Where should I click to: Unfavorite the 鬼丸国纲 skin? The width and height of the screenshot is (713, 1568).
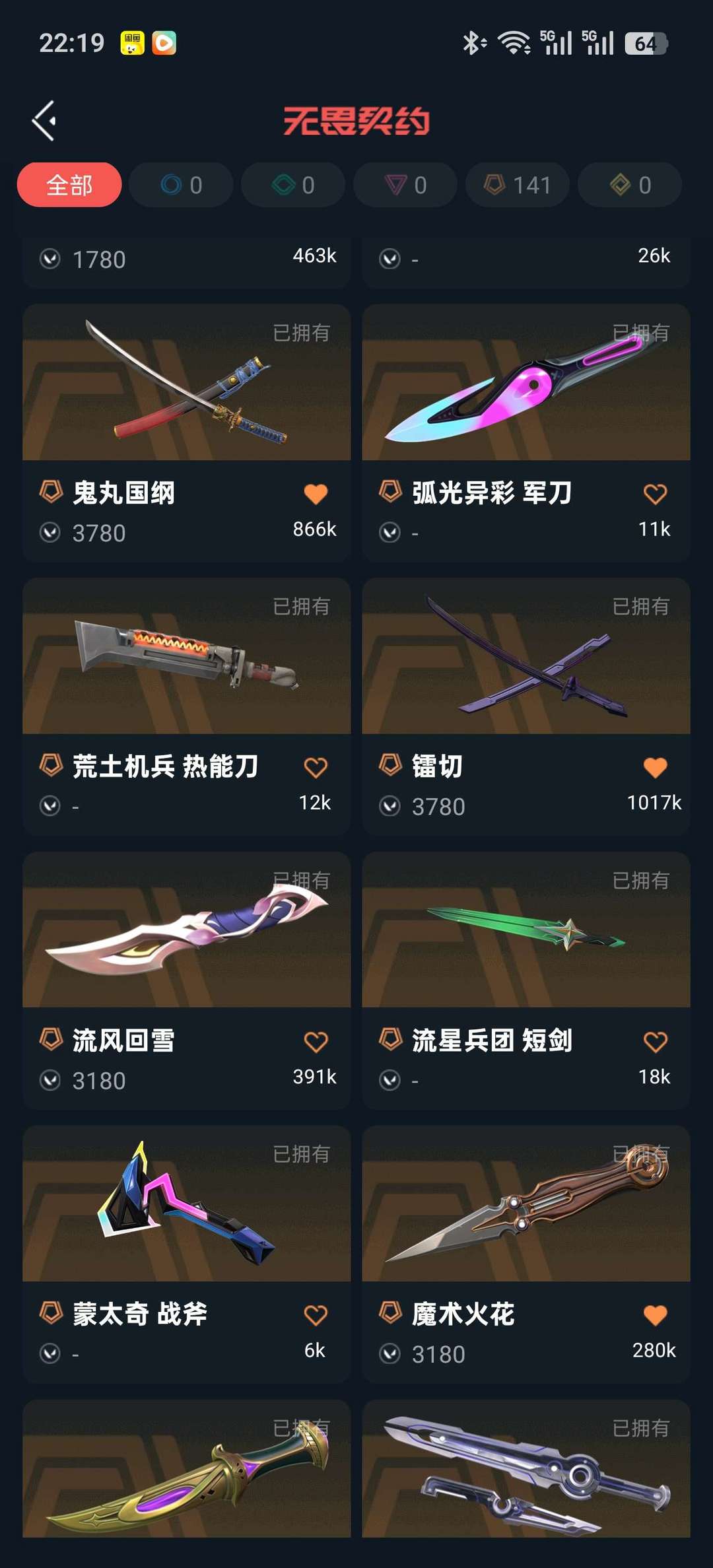coord(316,493)
